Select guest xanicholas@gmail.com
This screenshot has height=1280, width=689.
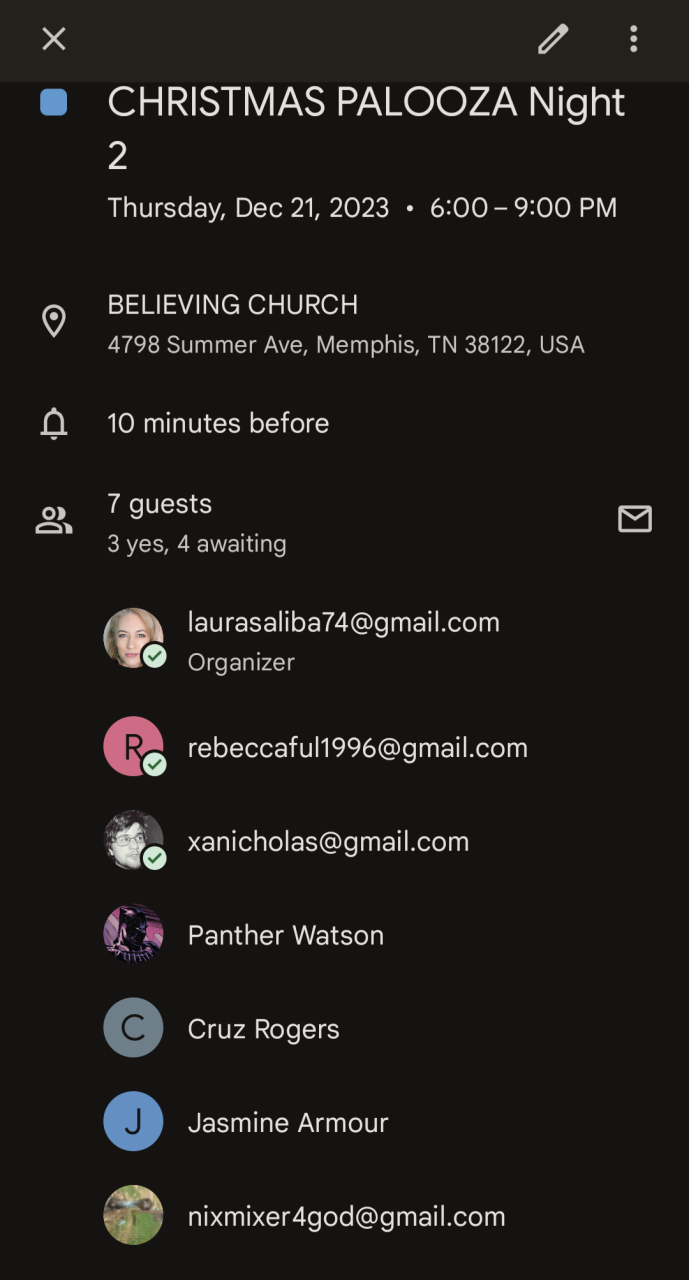pos(328,842)
